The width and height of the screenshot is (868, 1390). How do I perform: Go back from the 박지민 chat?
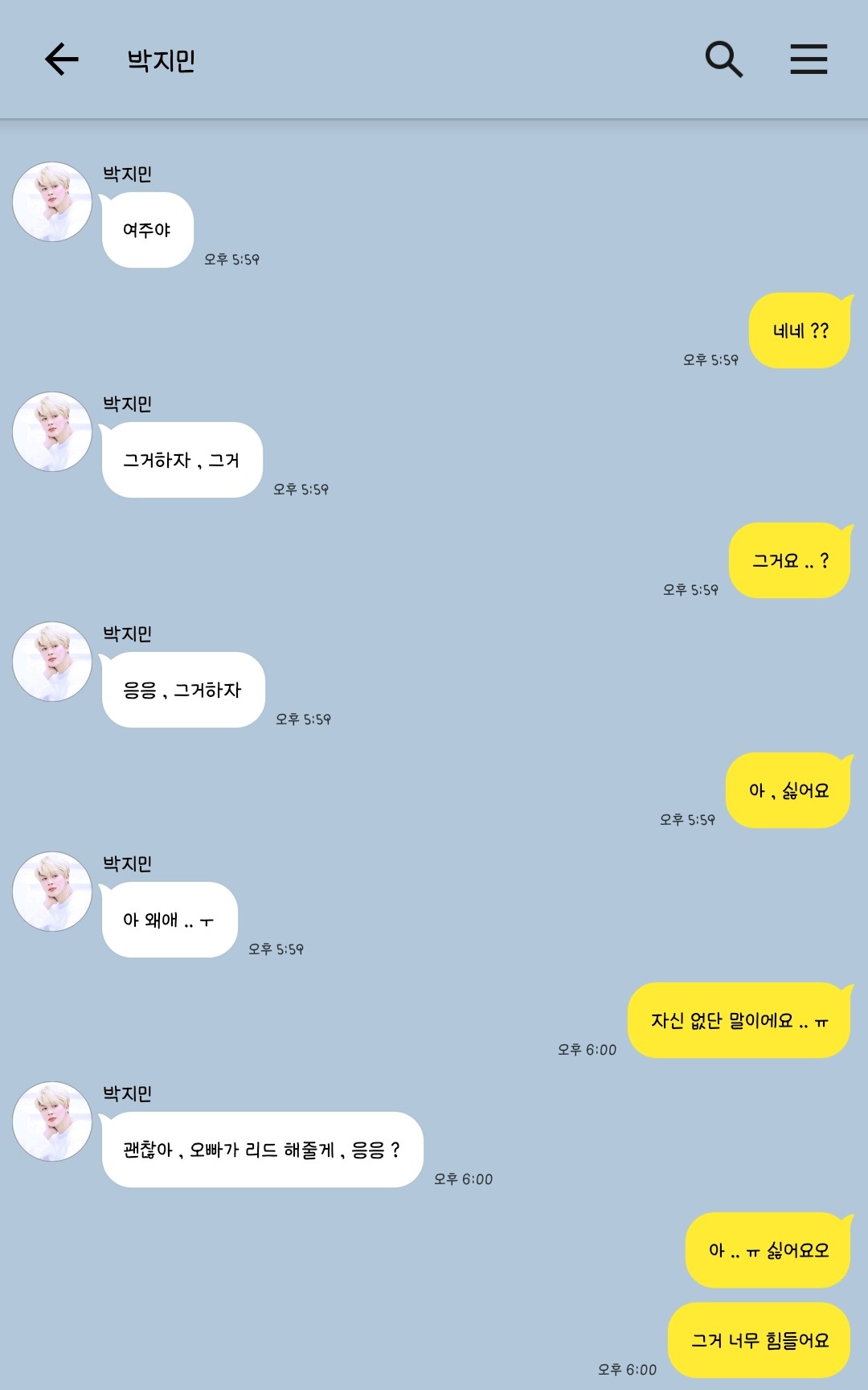click(62, 59)
